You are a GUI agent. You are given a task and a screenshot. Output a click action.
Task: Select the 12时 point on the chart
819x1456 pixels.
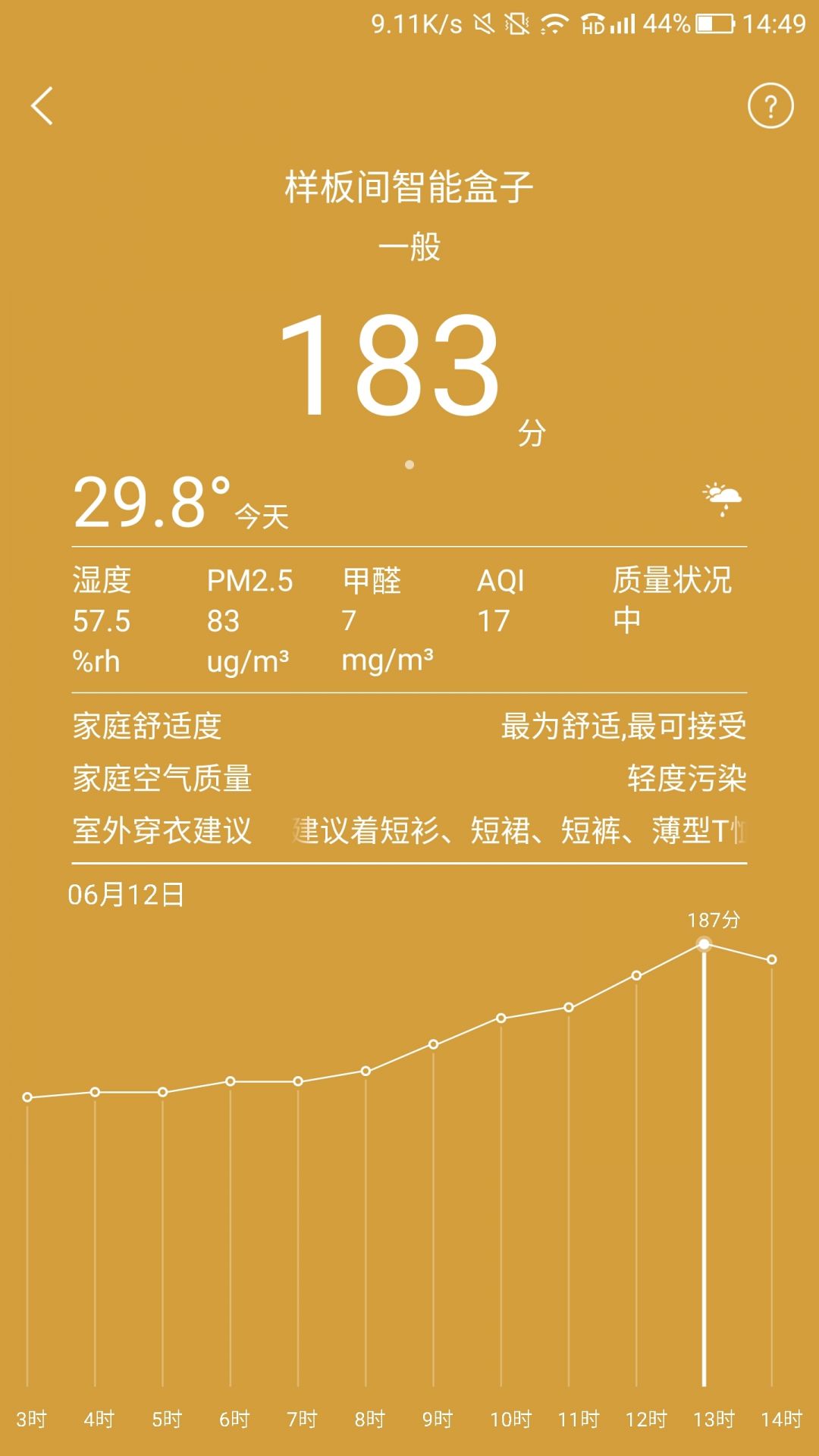[636, 976]
